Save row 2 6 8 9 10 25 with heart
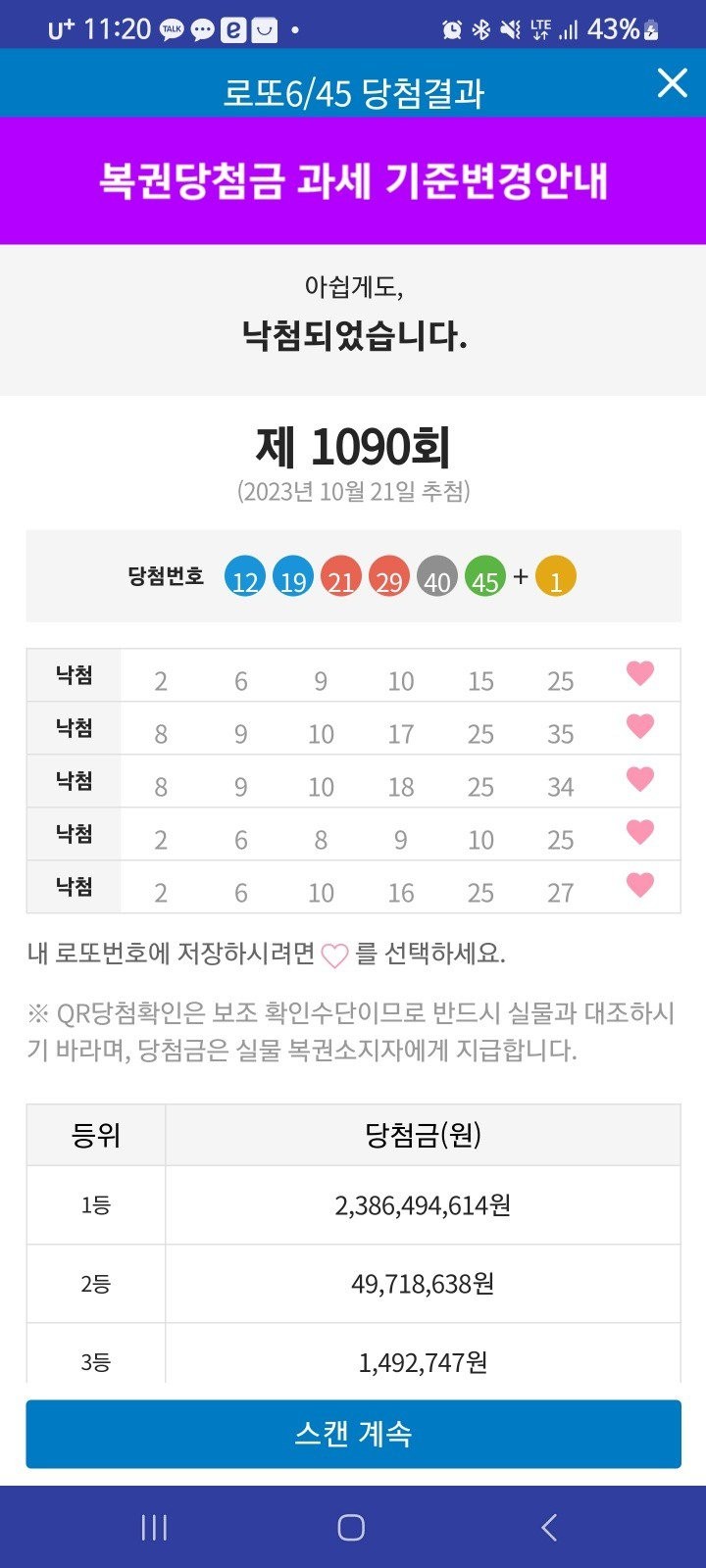706x1568 pixels. click(x=639, y=832)
